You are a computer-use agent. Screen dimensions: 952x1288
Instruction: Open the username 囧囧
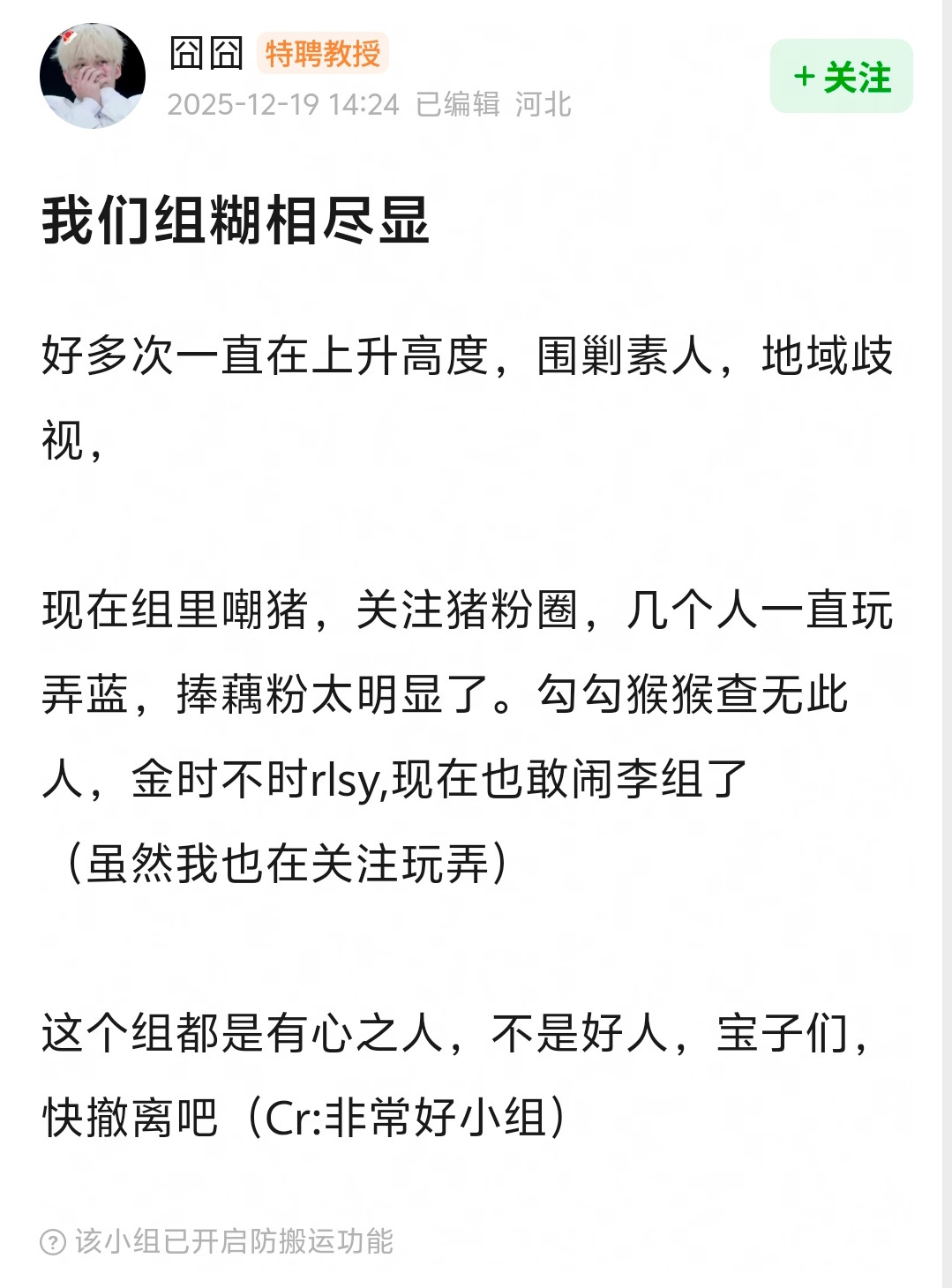pyautogui.click(x=206, y=53)
